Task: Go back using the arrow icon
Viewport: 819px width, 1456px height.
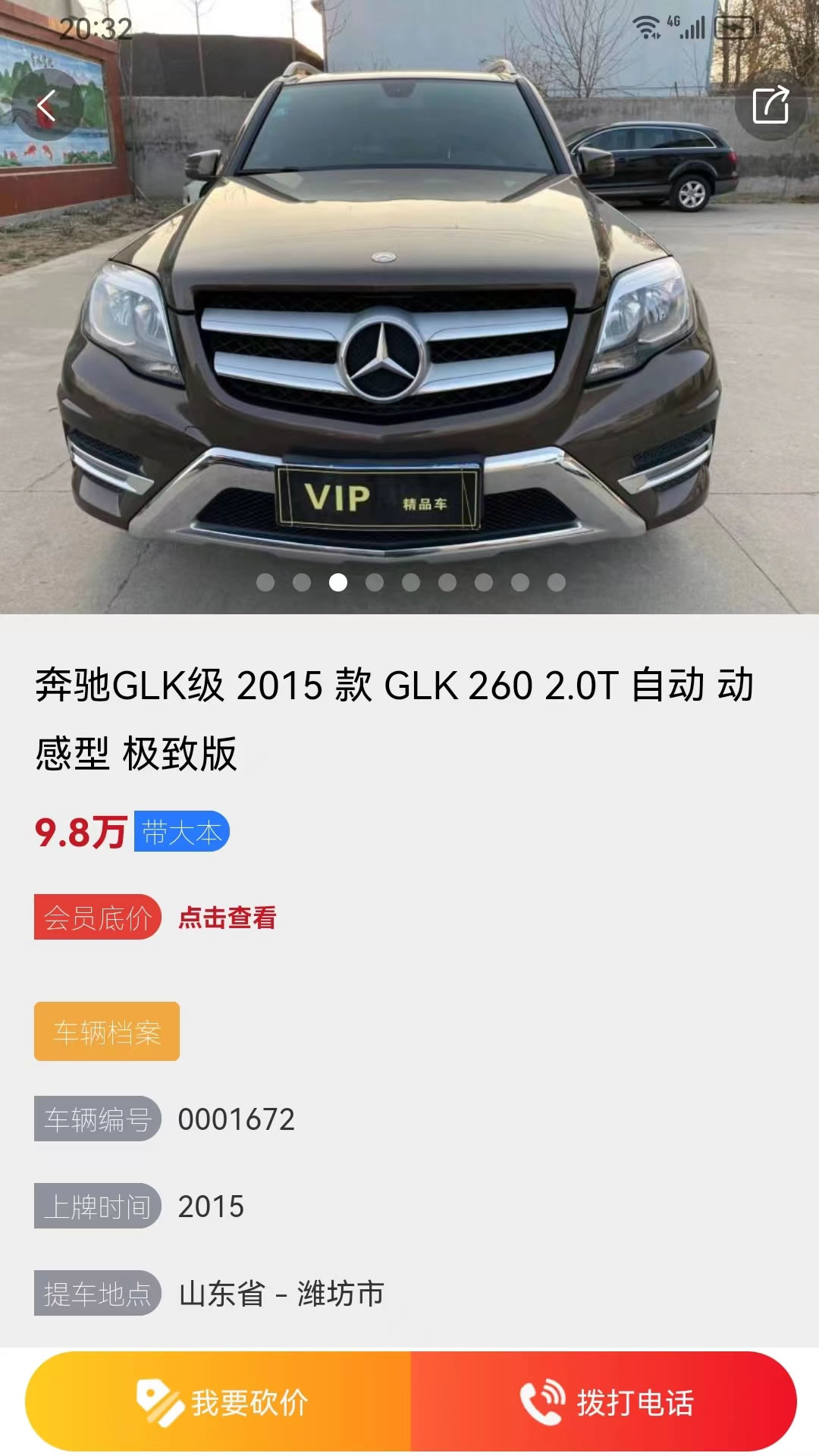Action: (x=47, y=105)
